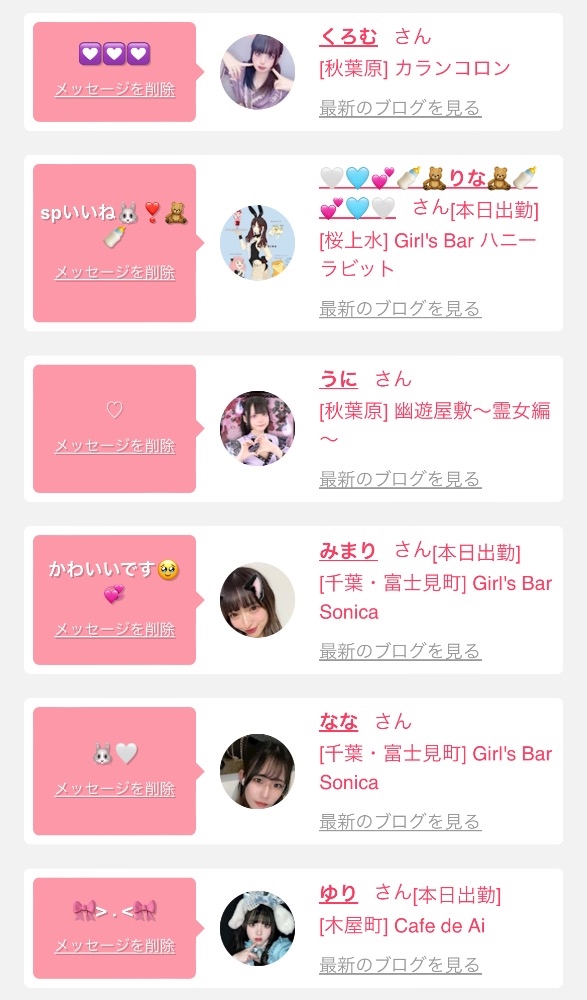Image resolution: width=587 pixels, height=1000 pixels.
Task: Delete the "spいいね" message
Action: [115, 272]
